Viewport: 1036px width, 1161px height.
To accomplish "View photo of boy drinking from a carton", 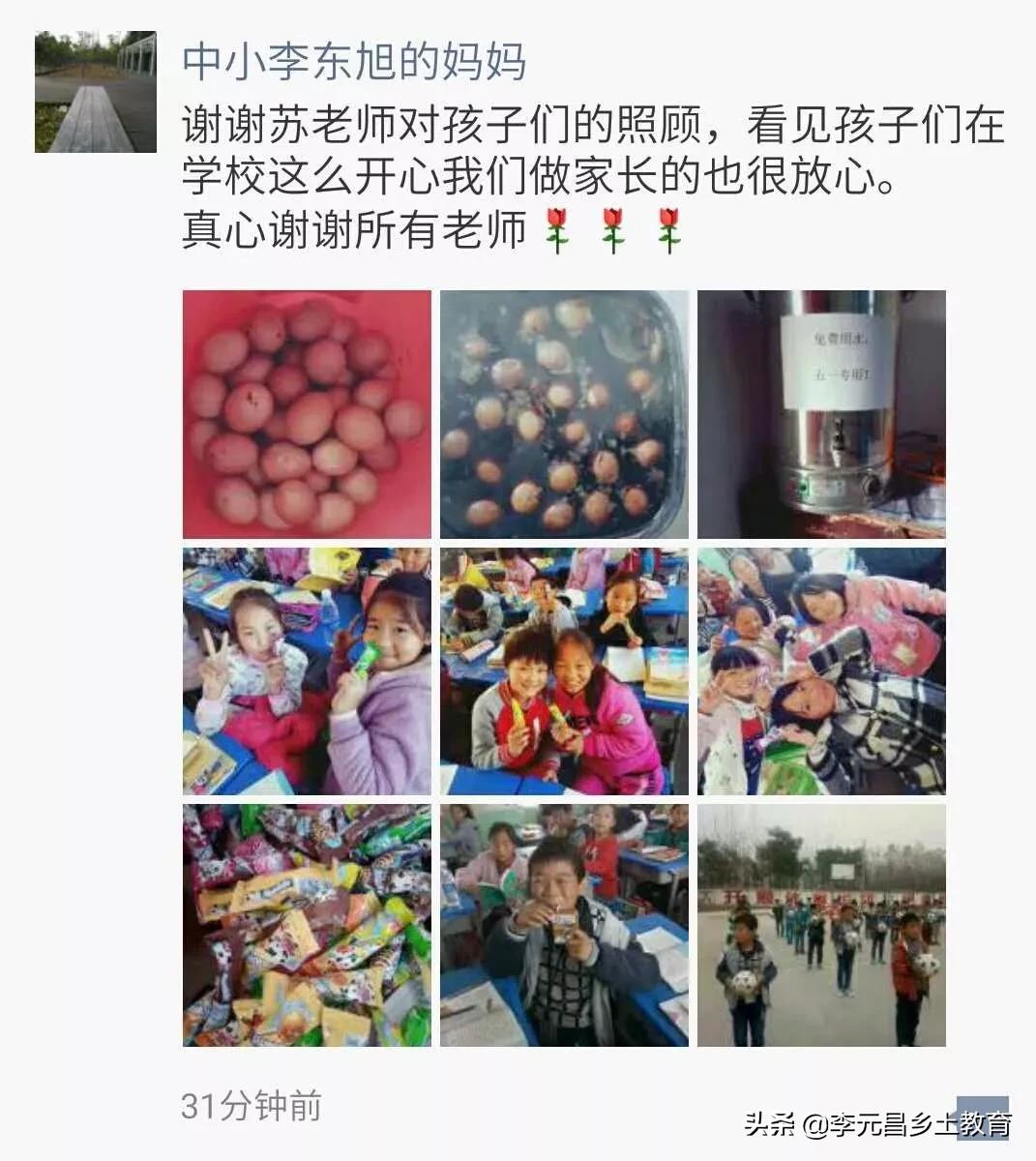I will click(x=564, y=925).
